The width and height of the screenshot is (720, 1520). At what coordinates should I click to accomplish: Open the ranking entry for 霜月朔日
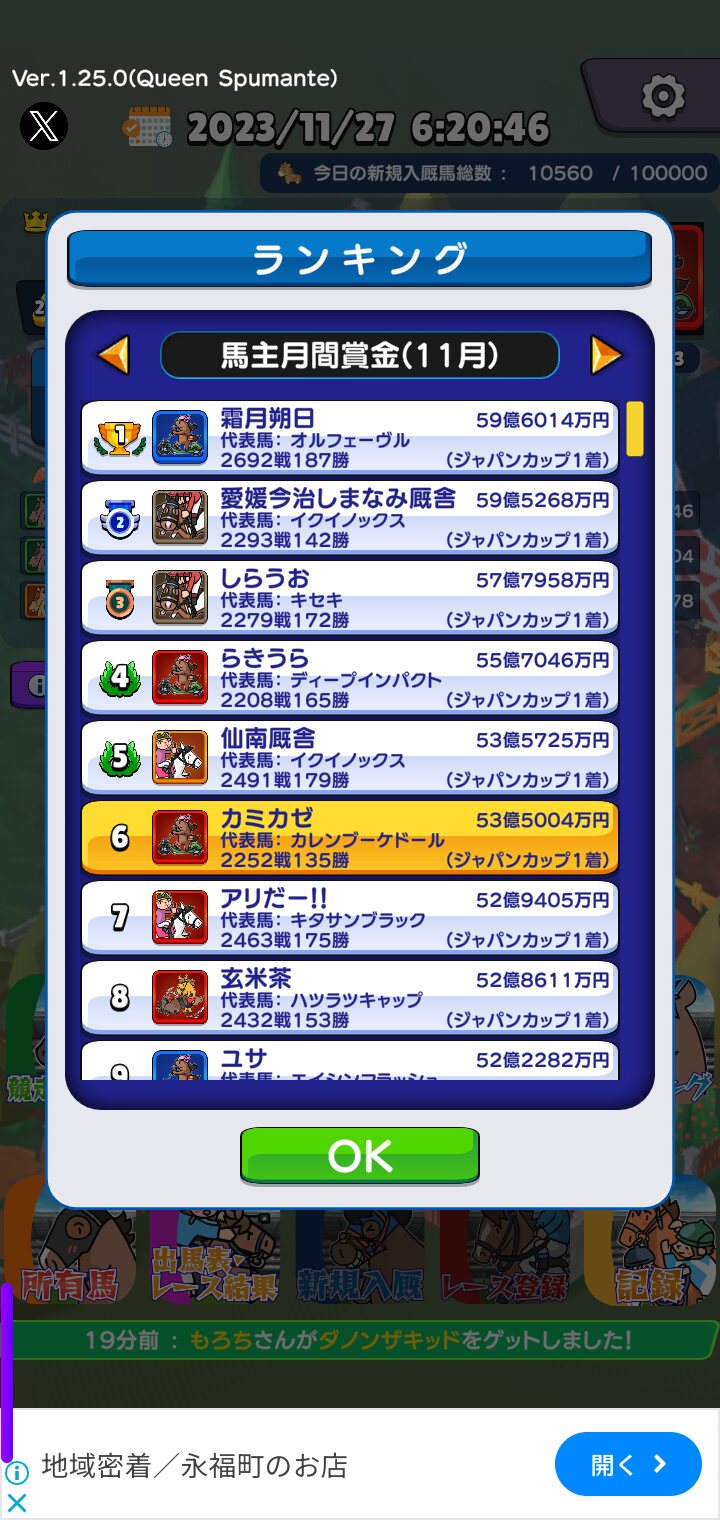coord(350,438)
